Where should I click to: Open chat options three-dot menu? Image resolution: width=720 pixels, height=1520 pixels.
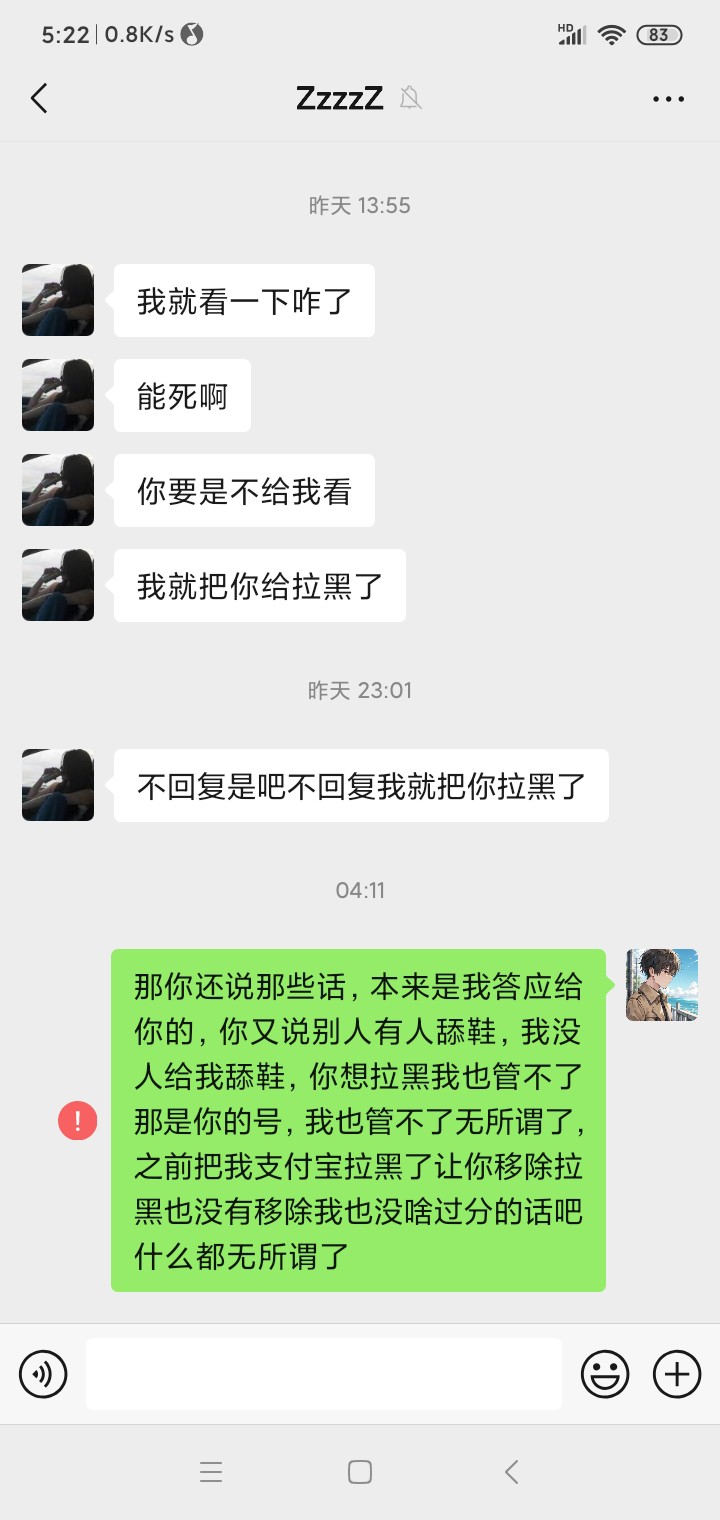[x=668, y=99]
